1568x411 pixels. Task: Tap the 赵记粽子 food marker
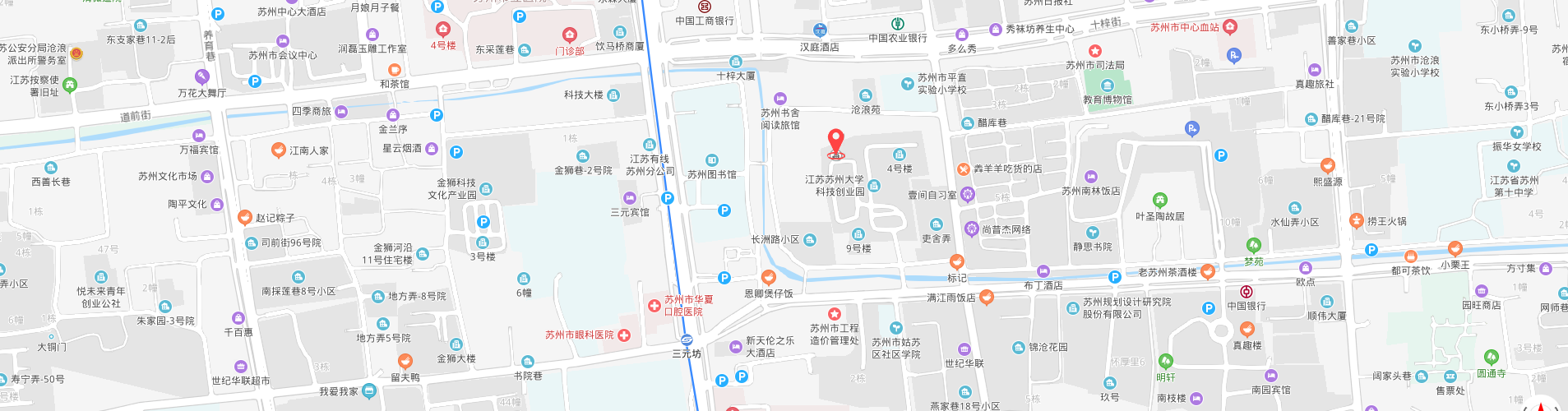tap(244, 218)
